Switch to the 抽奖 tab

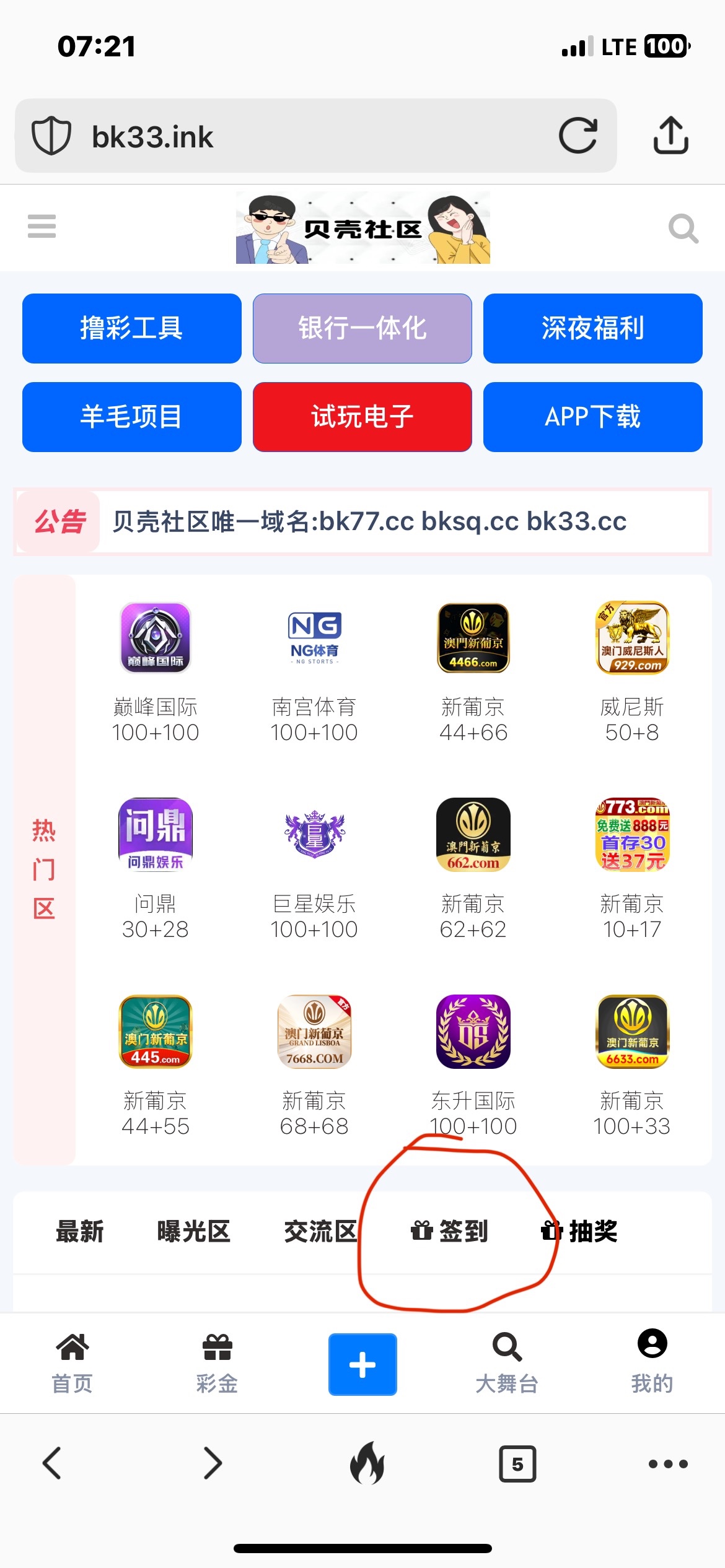(579, 1231)
